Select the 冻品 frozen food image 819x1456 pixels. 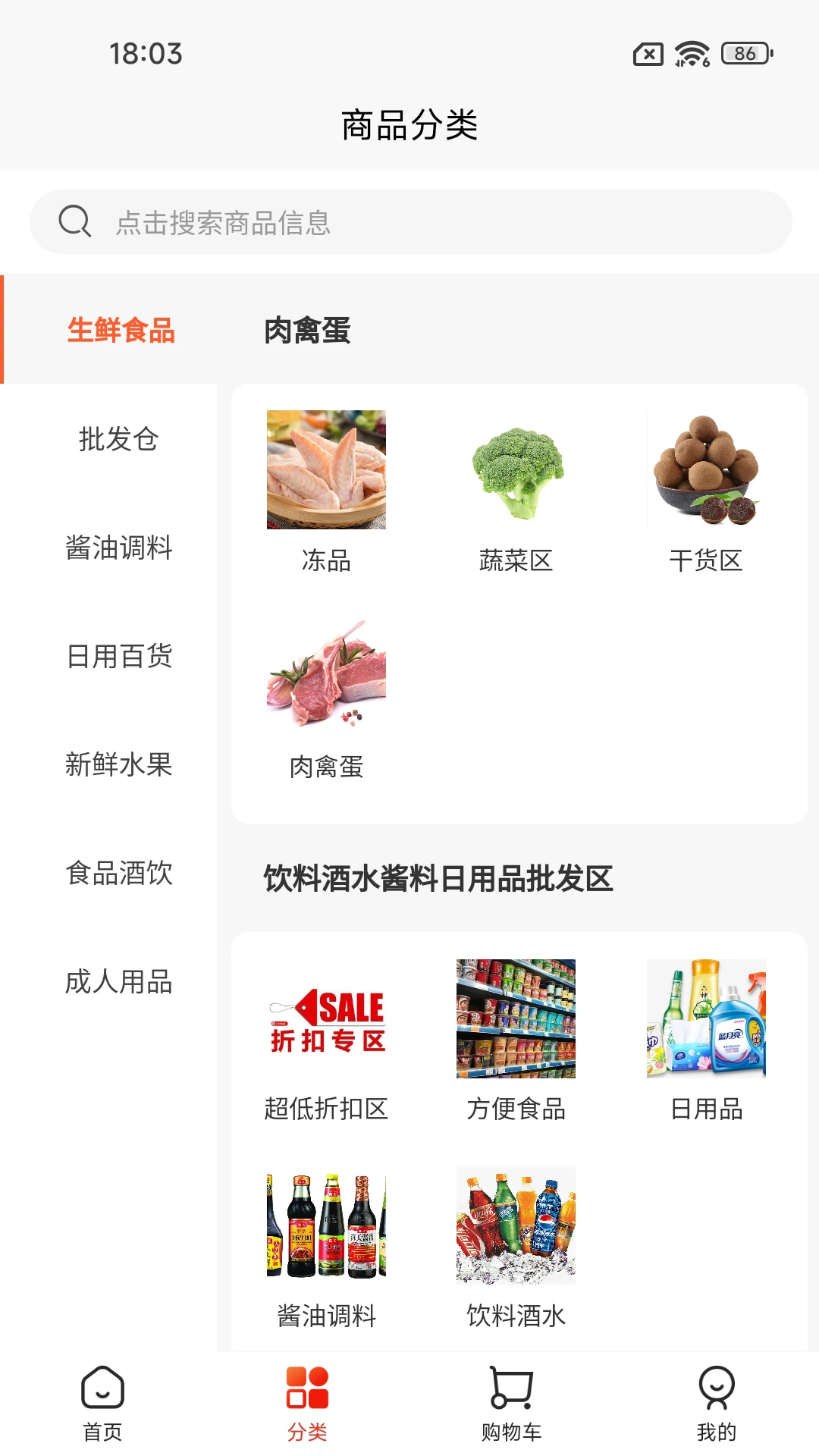click(x=326, y=469)
